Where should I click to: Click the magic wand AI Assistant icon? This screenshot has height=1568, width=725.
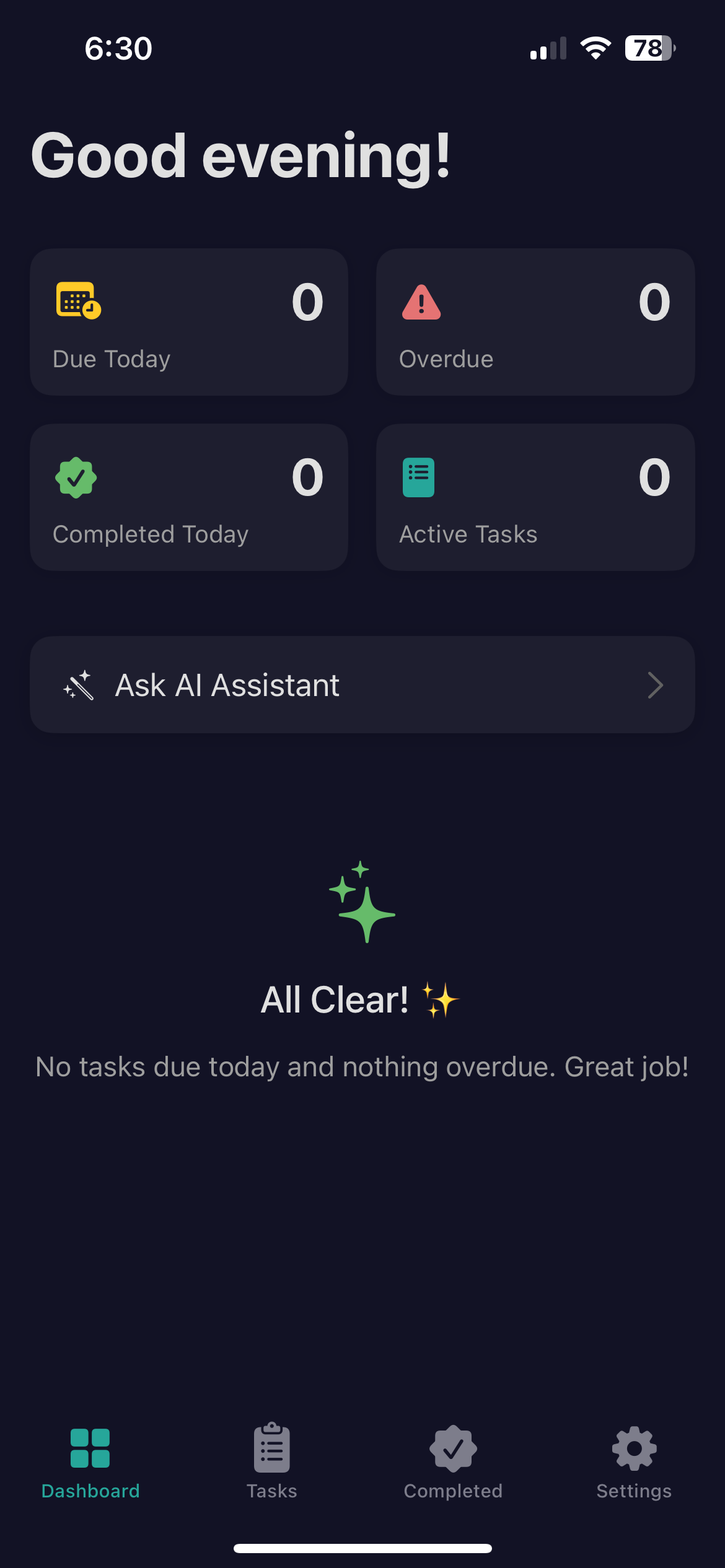click(x=80, y=685)
